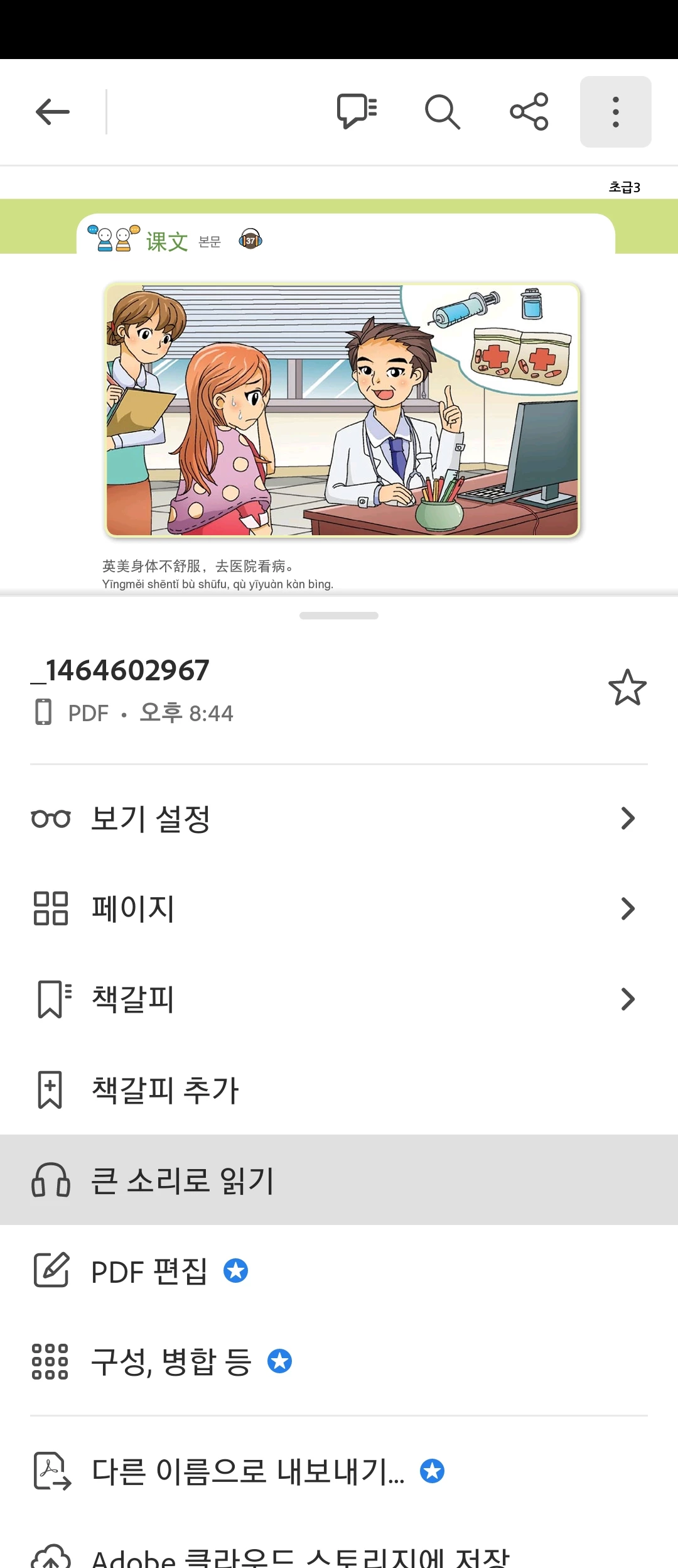Share this PDF file
This screenshot has width=678, height=1568.
pos(529,112)
